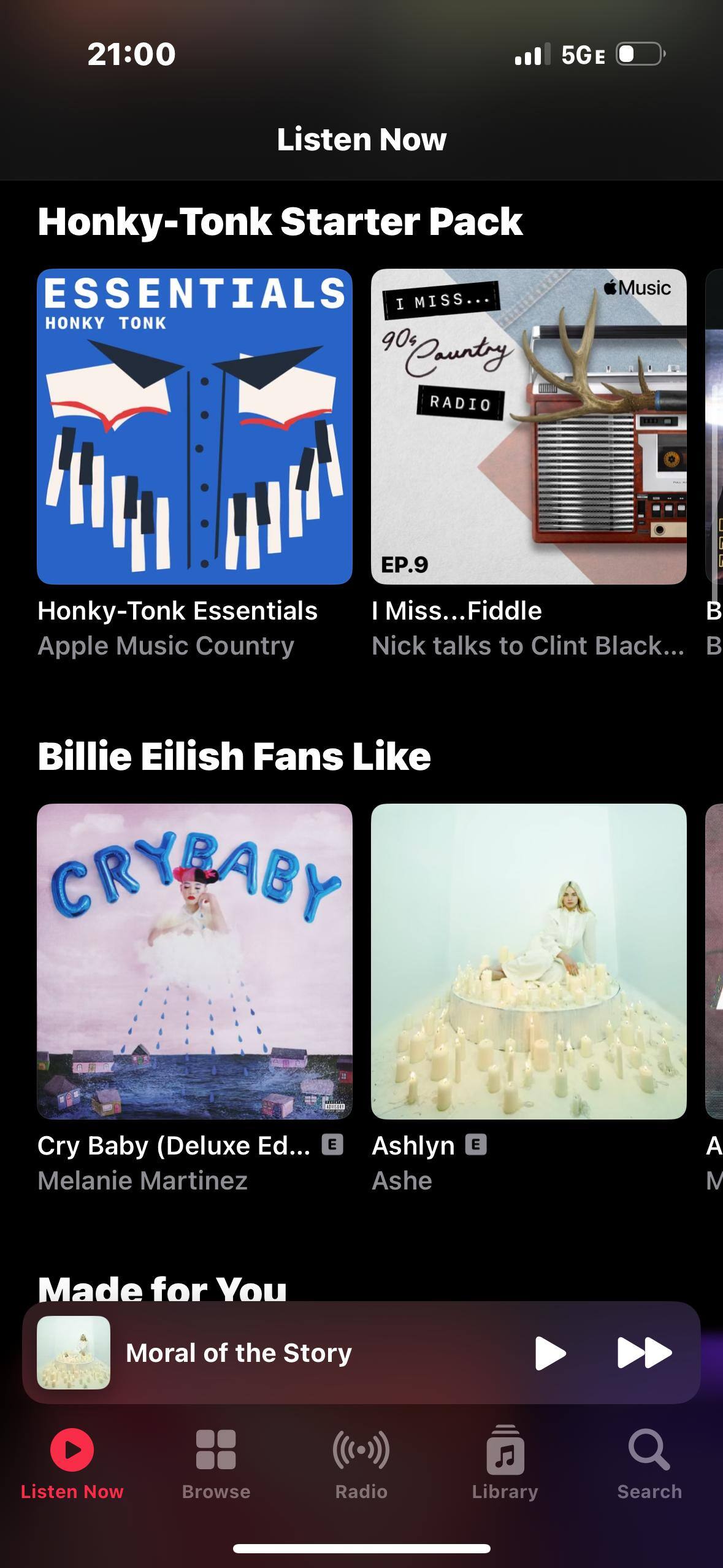
Task: Open Cry Baby album by Melanie Martinez
Action: pos(194,961)
